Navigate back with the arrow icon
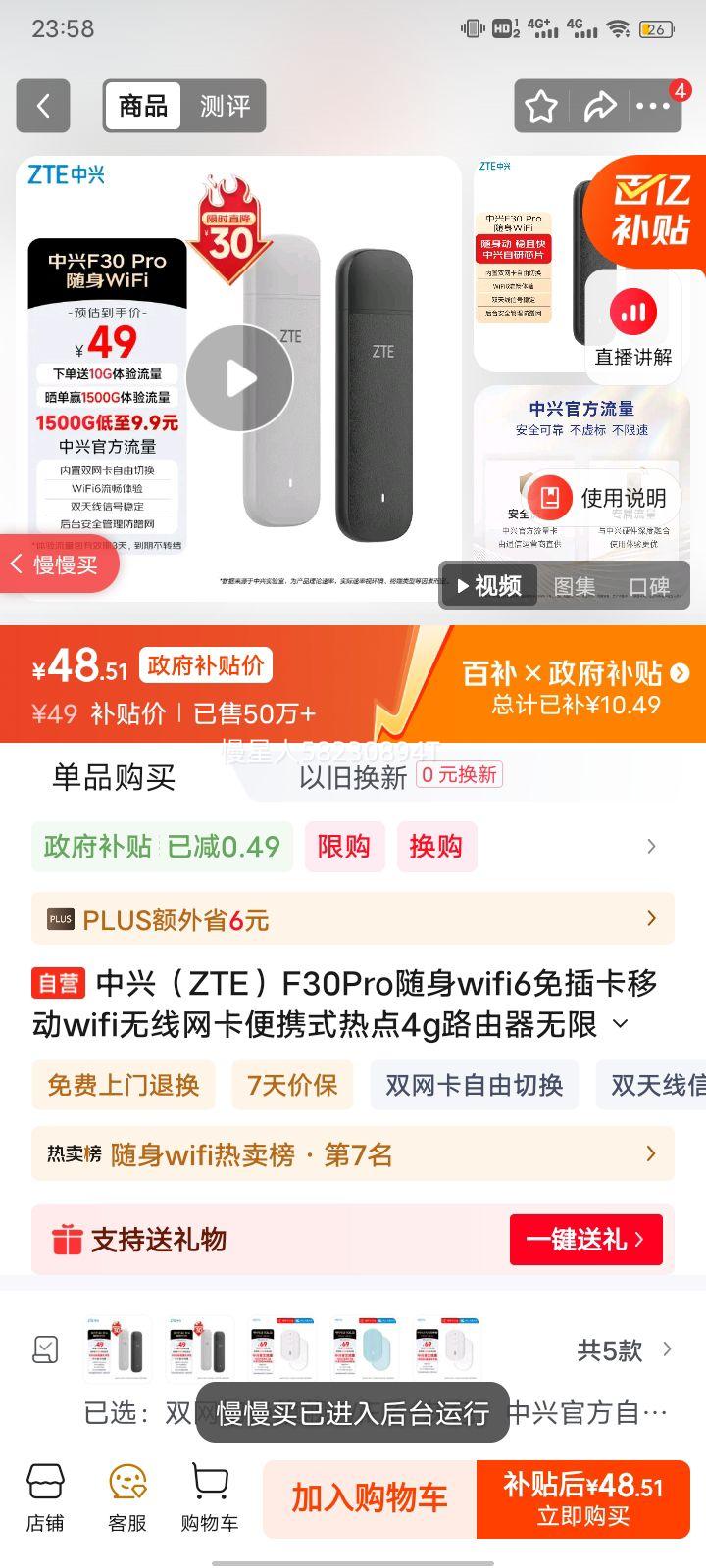Viewport: 706px width, 1568px height. pos(42,106)
